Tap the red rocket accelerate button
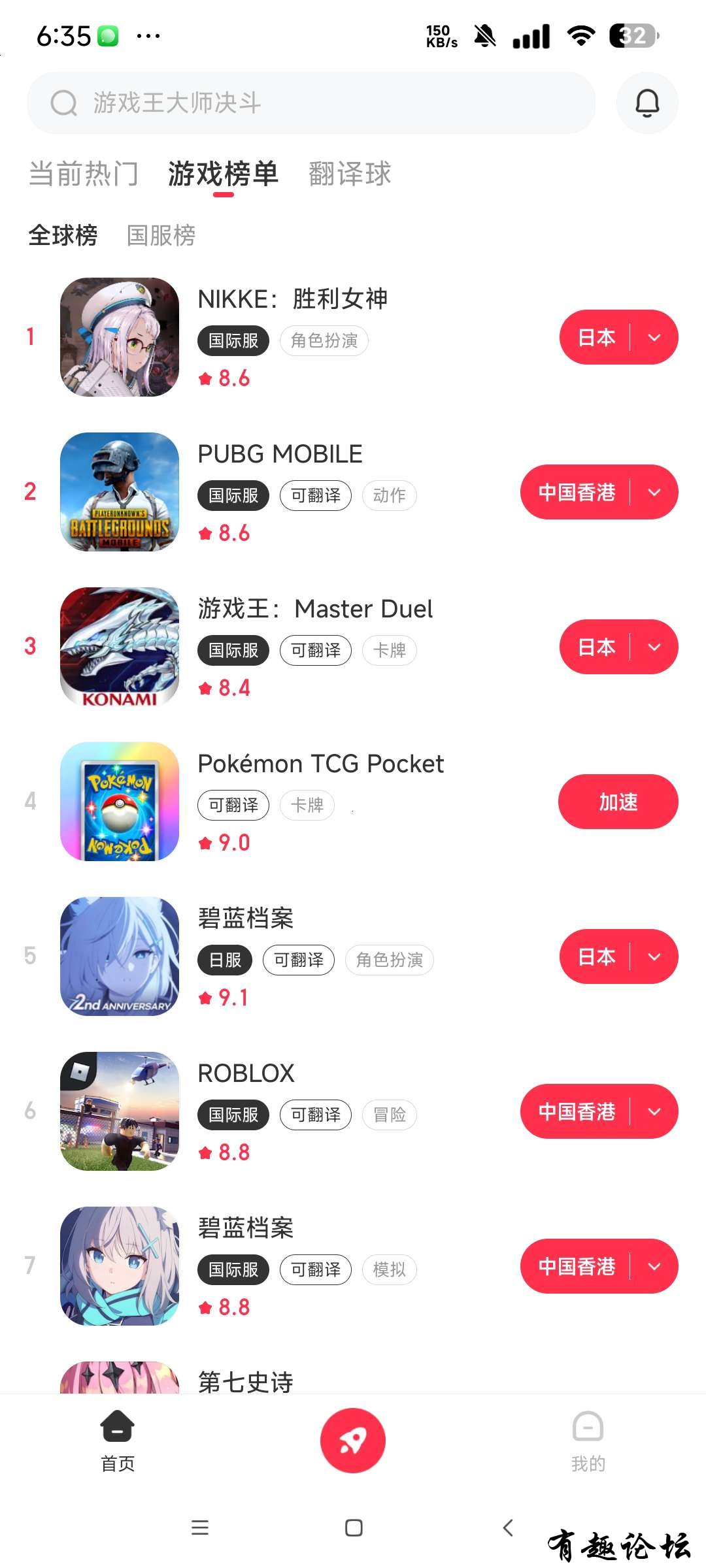 [353, 1441]
